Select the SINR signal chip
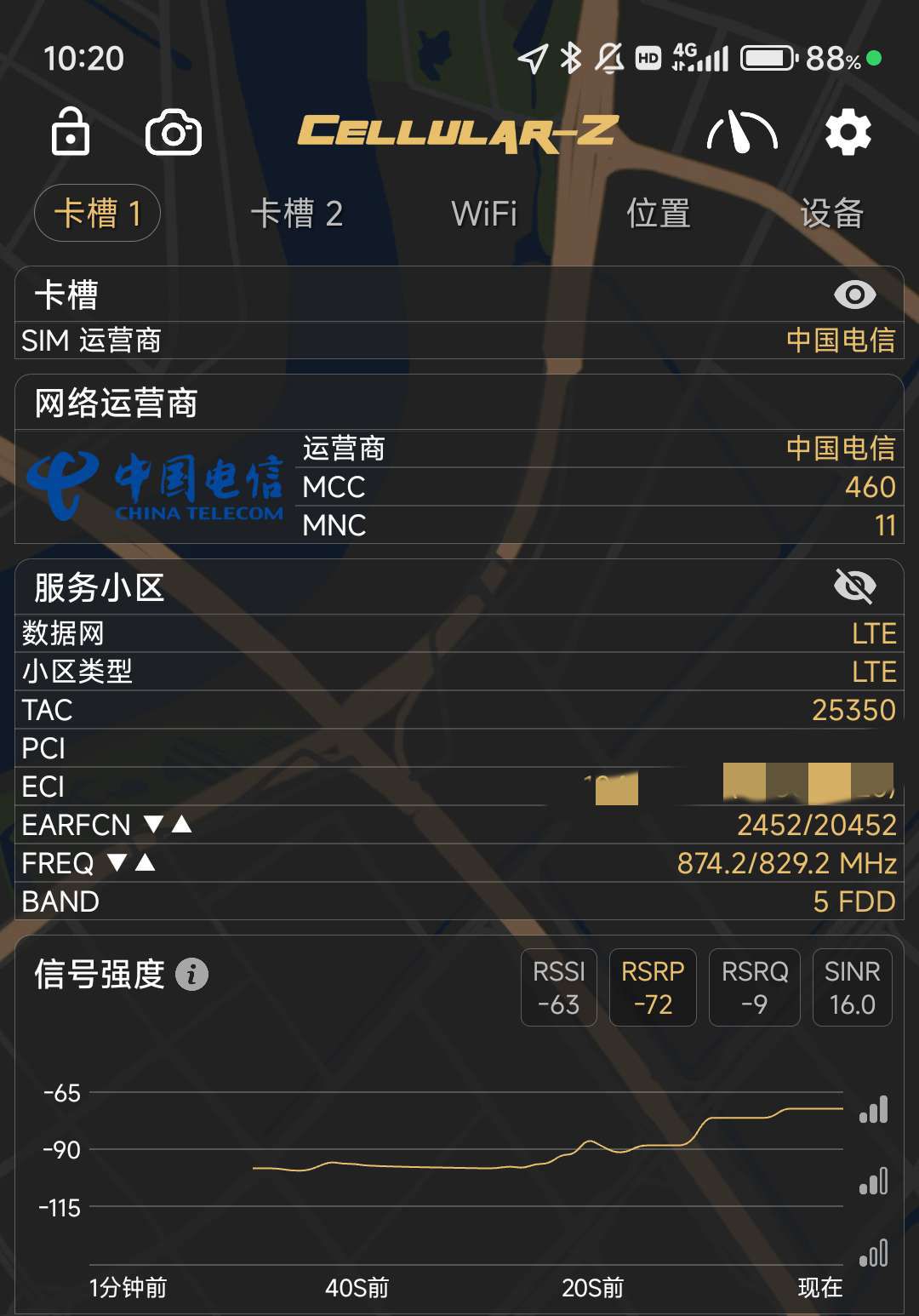The image size is (919, 1316). coord(852,987)
